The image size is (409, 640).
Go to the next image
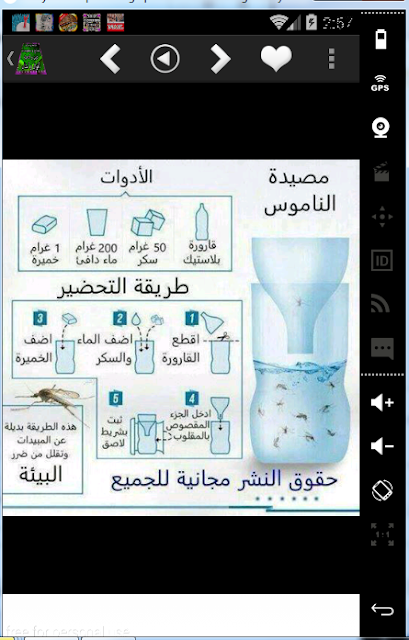[220, 59]
